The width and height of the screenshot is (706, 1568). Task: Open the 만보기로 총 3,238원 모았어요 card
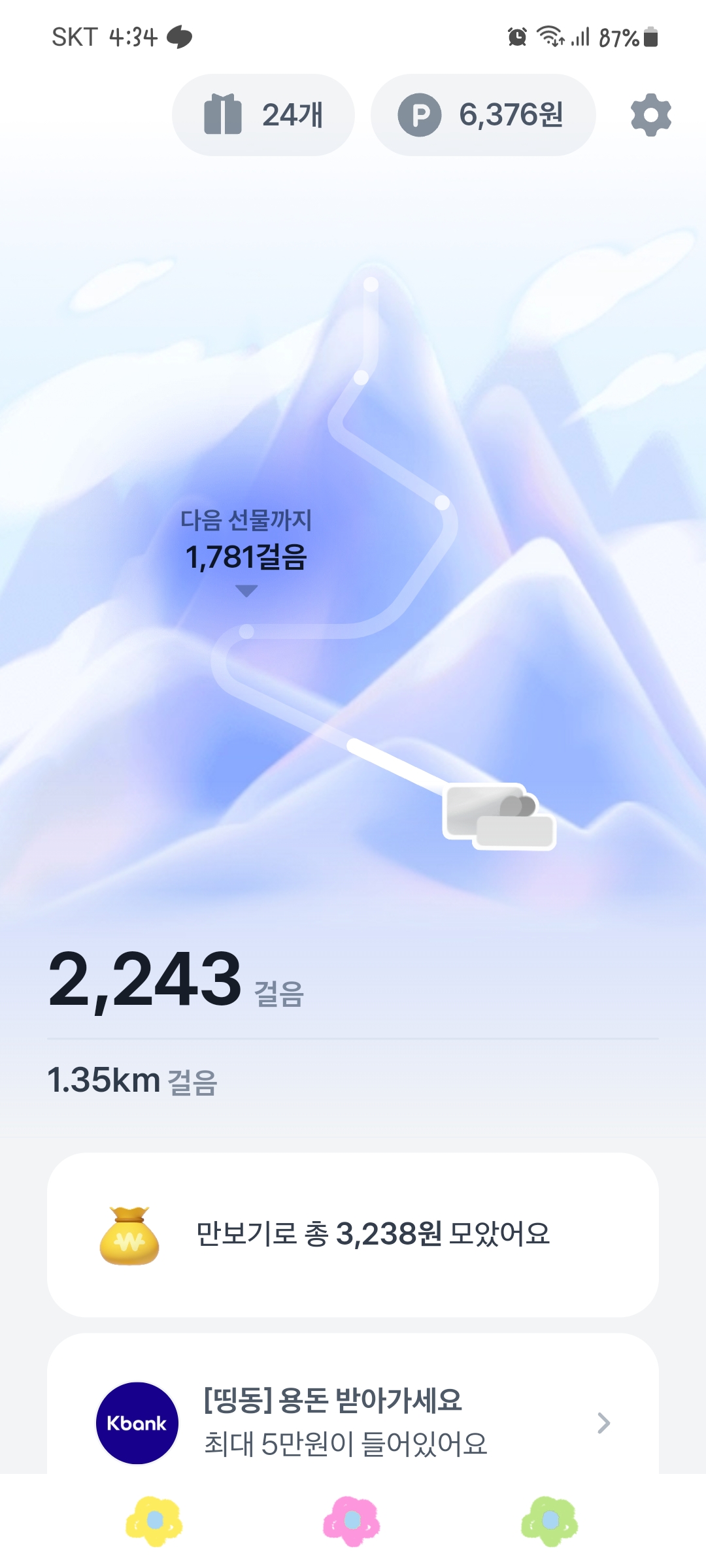(x=353, y=1234)
